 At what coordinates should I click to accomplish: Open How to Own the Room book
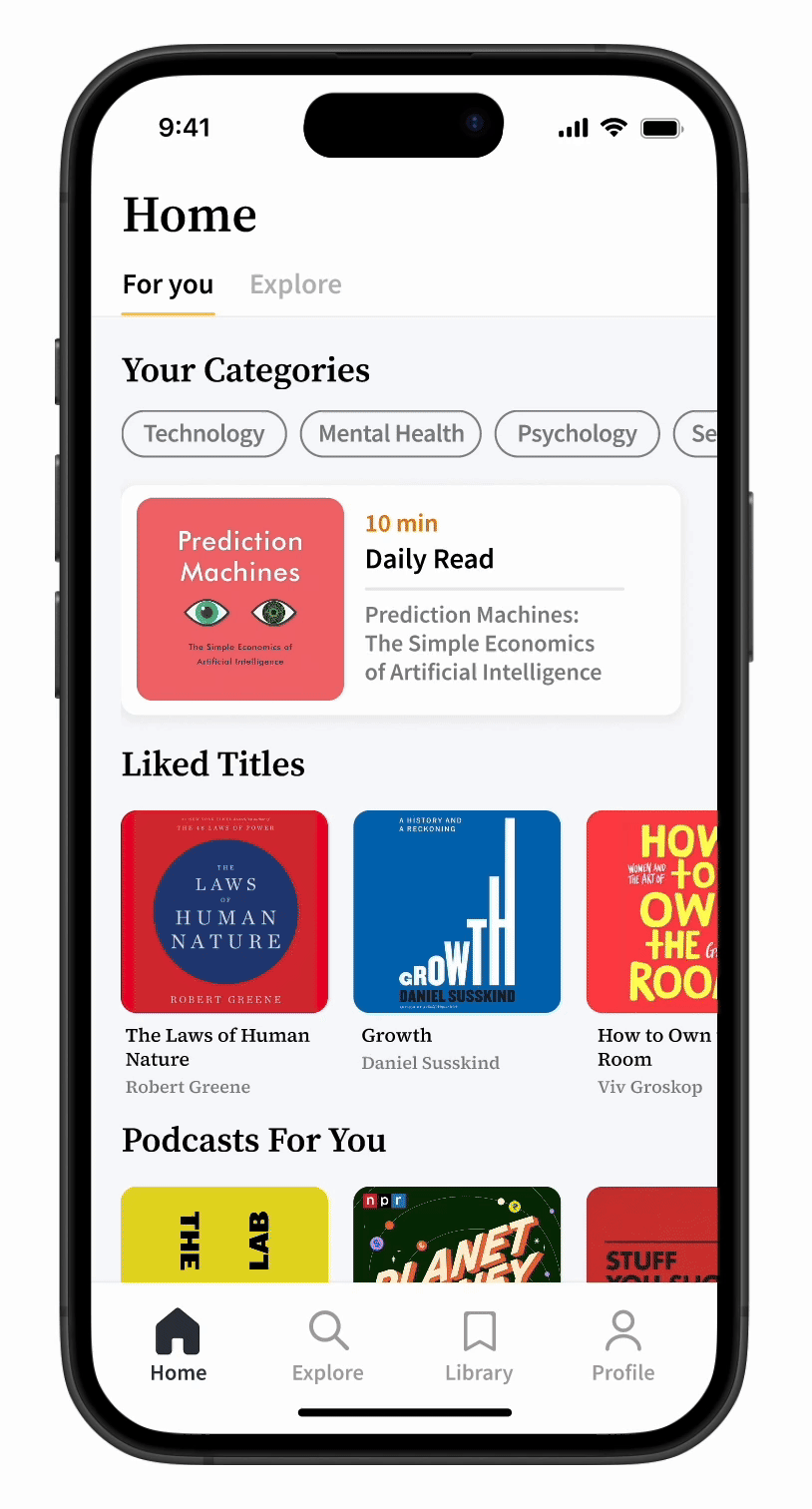(x=652, y=911)
